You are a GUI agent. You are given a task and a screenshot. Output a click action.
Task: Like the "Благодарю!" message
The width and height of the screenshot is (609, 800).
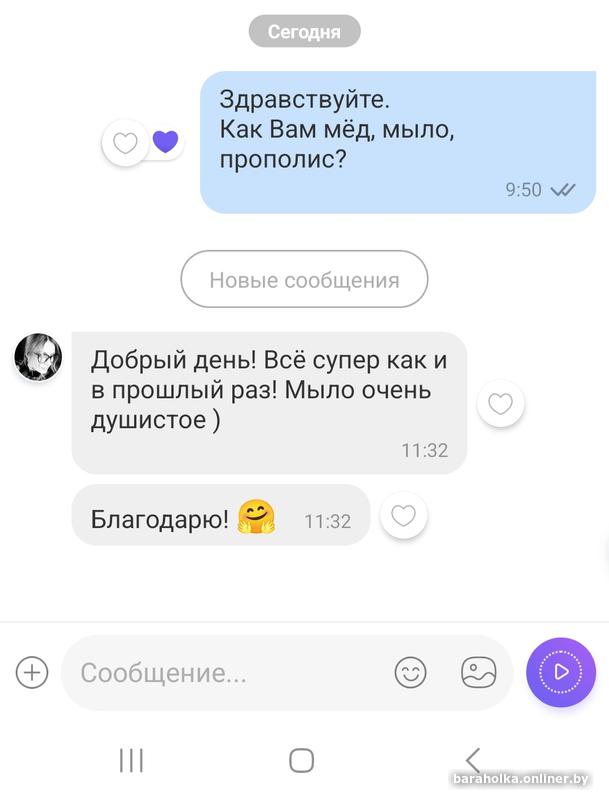(x=403, y=516)
